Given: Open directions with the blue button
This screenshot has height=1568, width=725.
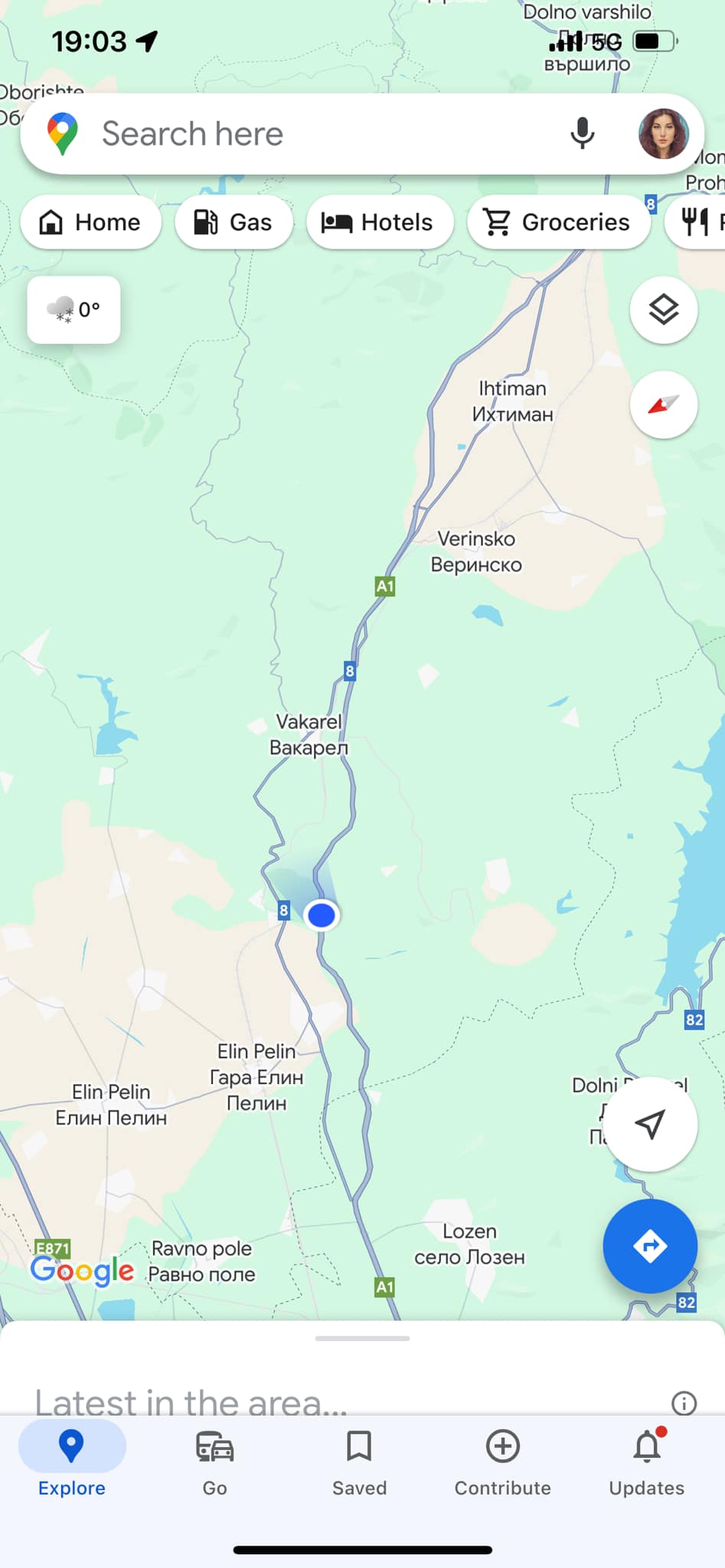Looking at the screenshot, I should (650, 1246).
